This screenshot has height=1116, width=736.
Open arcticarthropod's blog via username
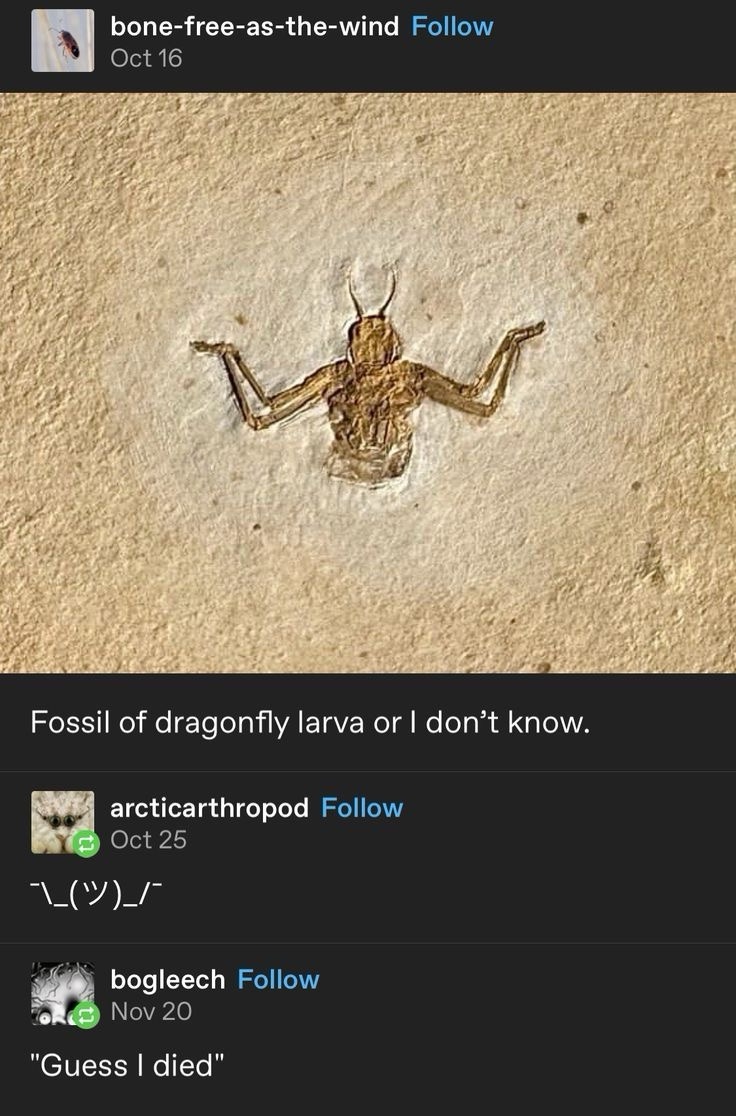(209, 808)
